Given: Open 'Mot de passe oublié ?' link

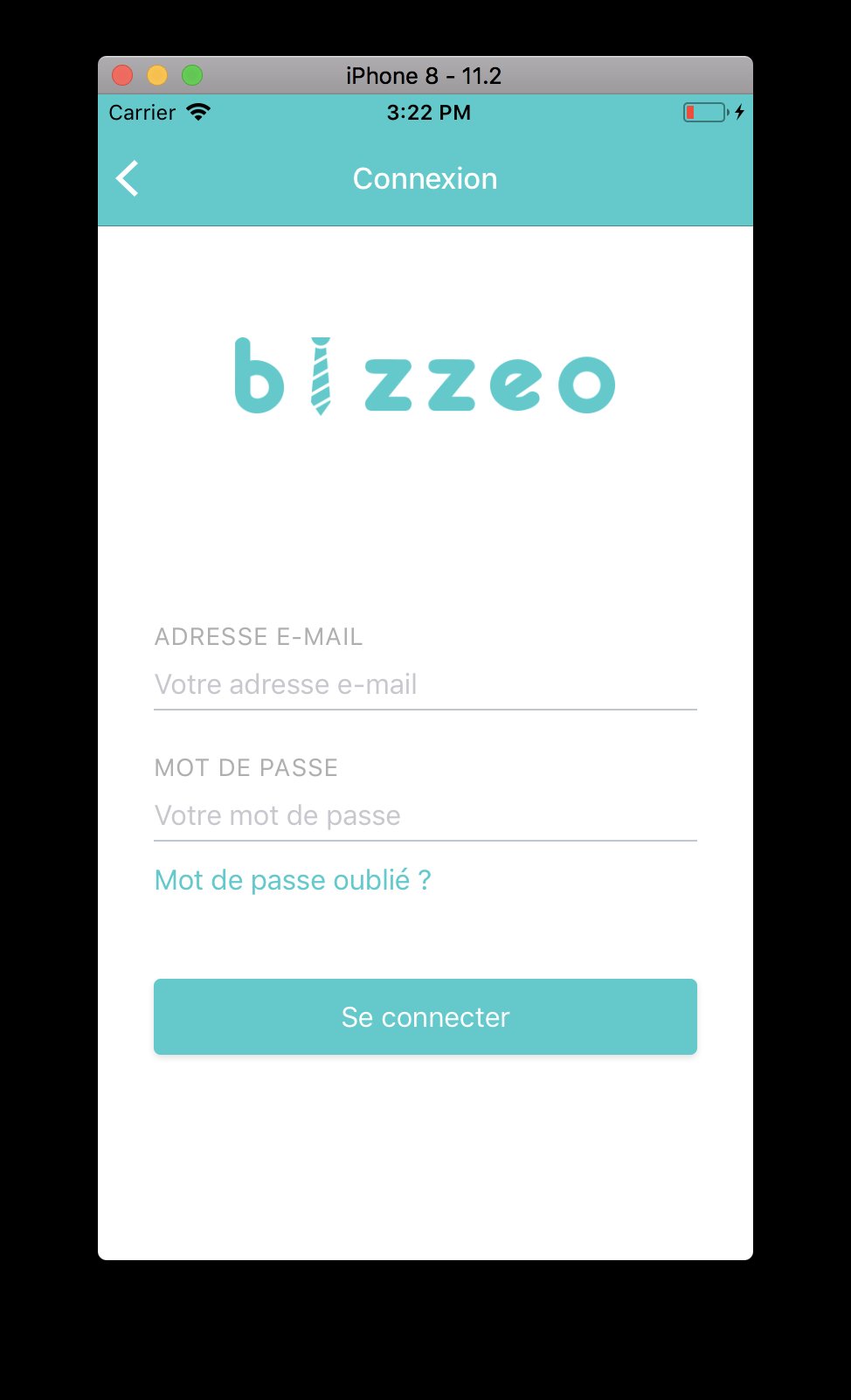Looking at the screenshot, I should [293, 879].
